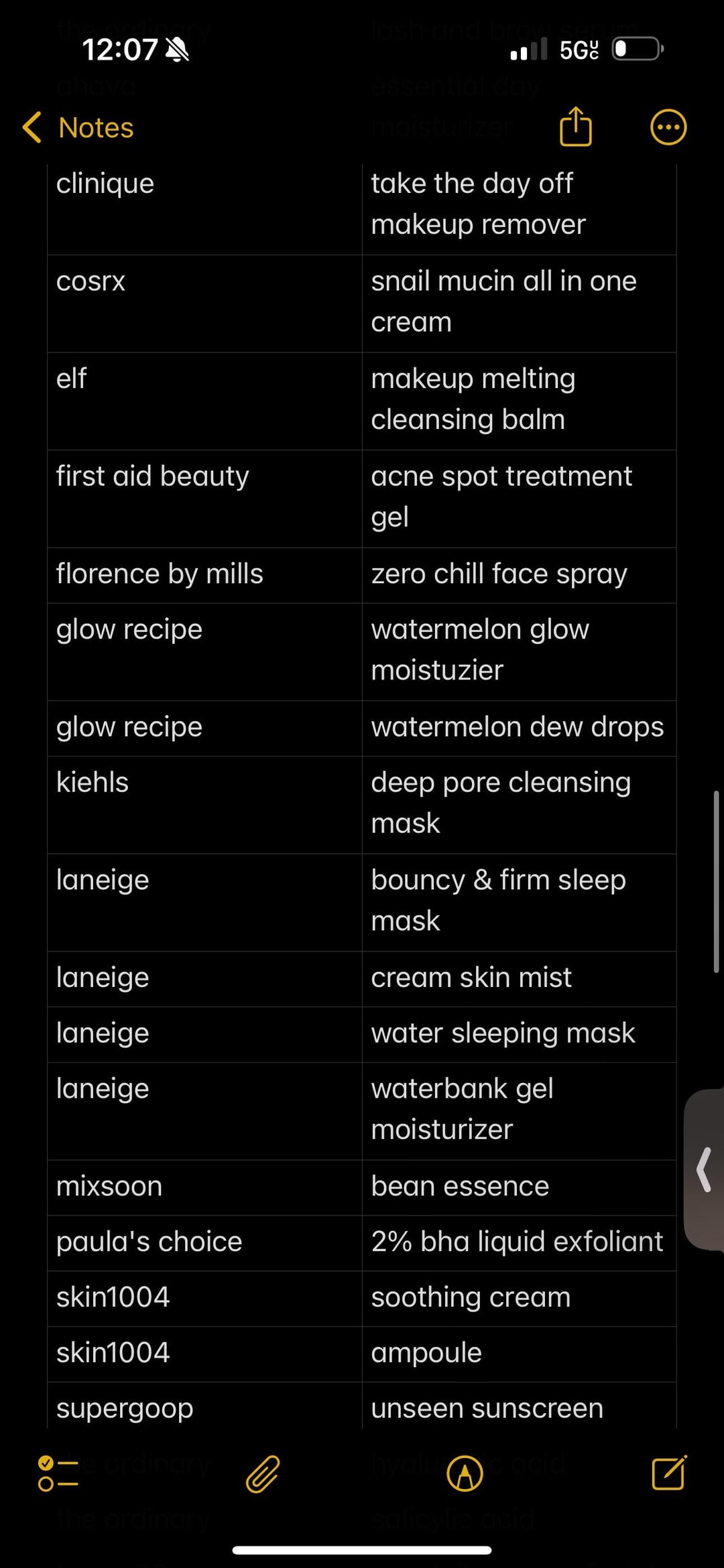Open the attachment paperclip
The width and height of the screenshot is (724, 1568).
pos(263,1474)
